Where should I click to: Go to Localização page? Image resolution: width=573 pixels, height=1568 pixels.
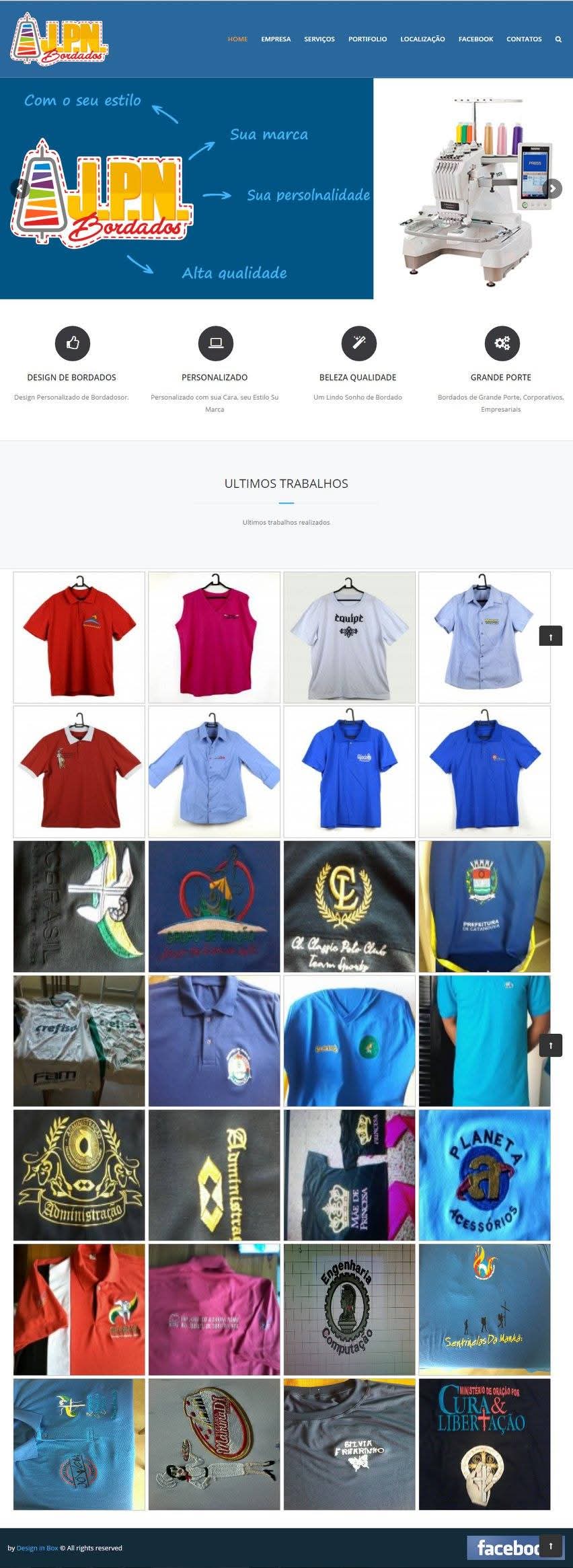pyautogui.click(x=422, y=39)
